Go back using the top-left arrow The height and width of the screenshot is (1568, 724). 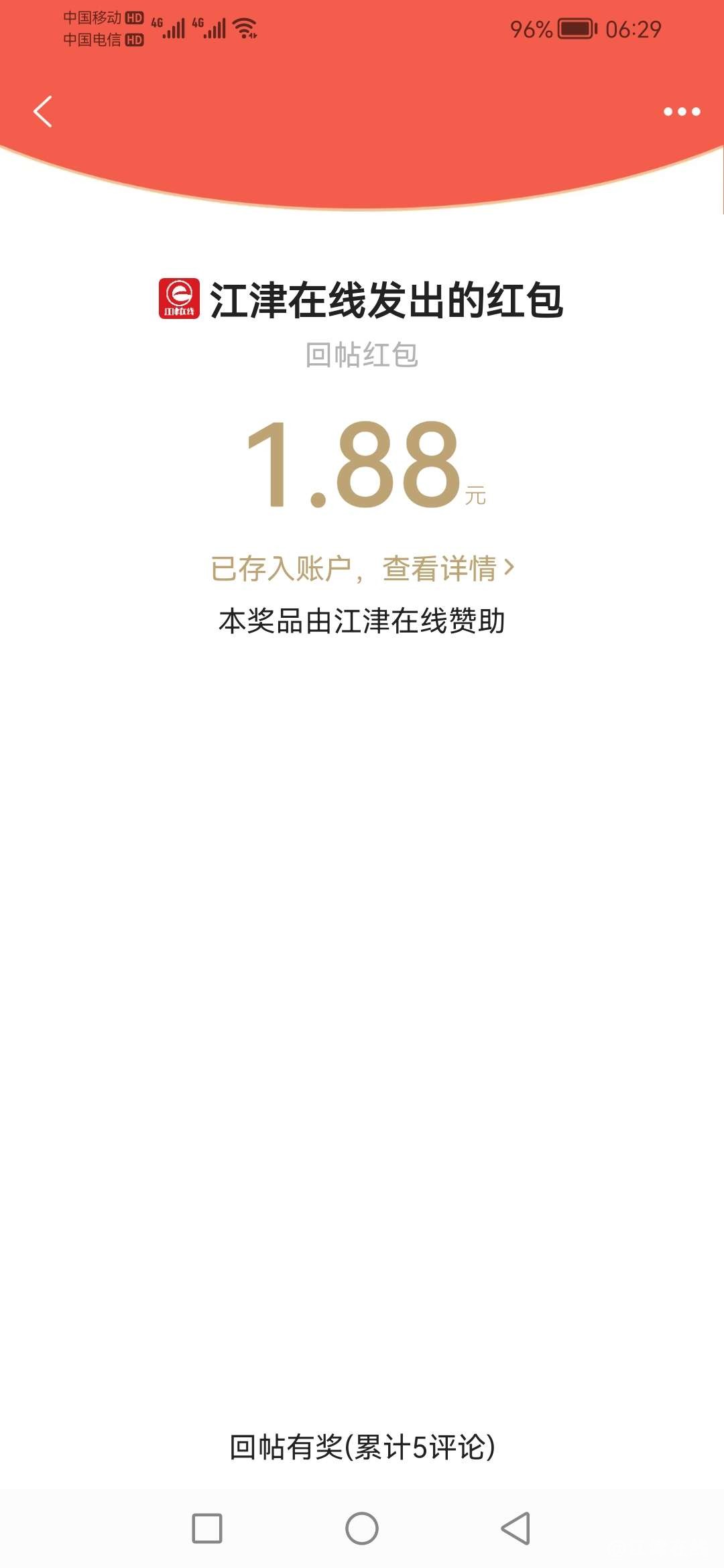43,111
